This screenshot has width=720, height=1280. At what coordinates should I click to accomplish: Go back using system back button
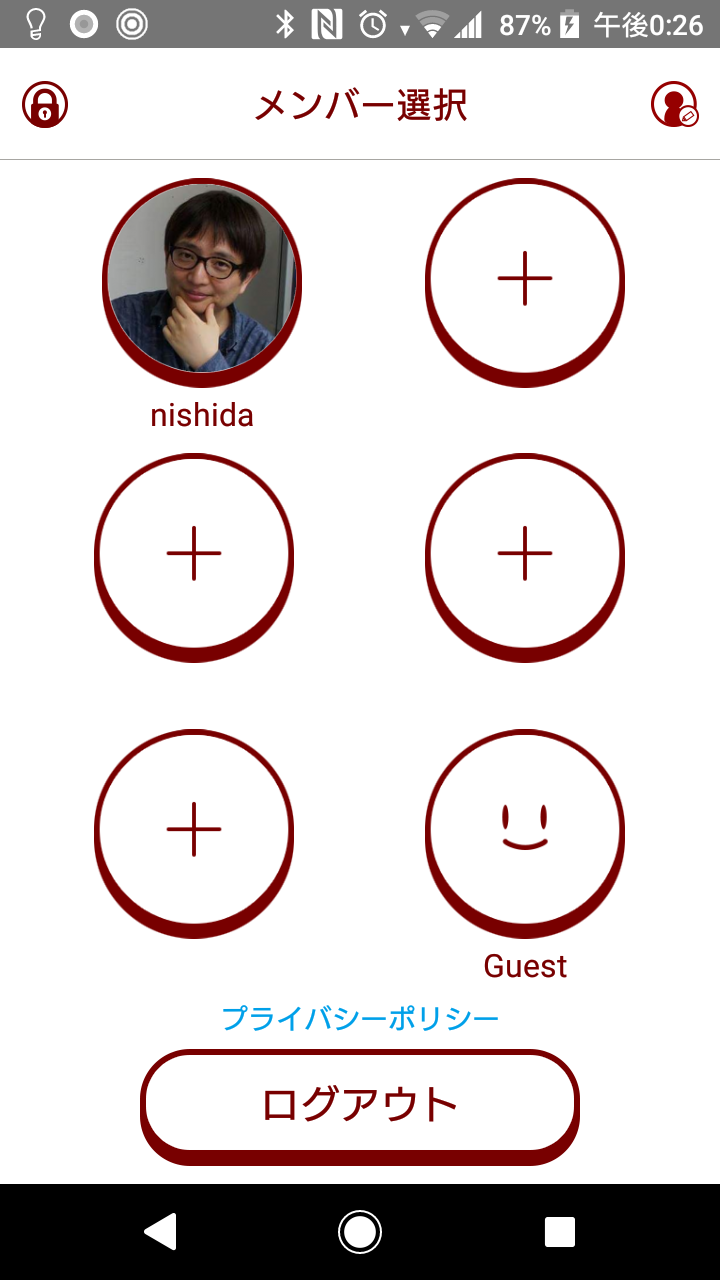(161, 1232)
